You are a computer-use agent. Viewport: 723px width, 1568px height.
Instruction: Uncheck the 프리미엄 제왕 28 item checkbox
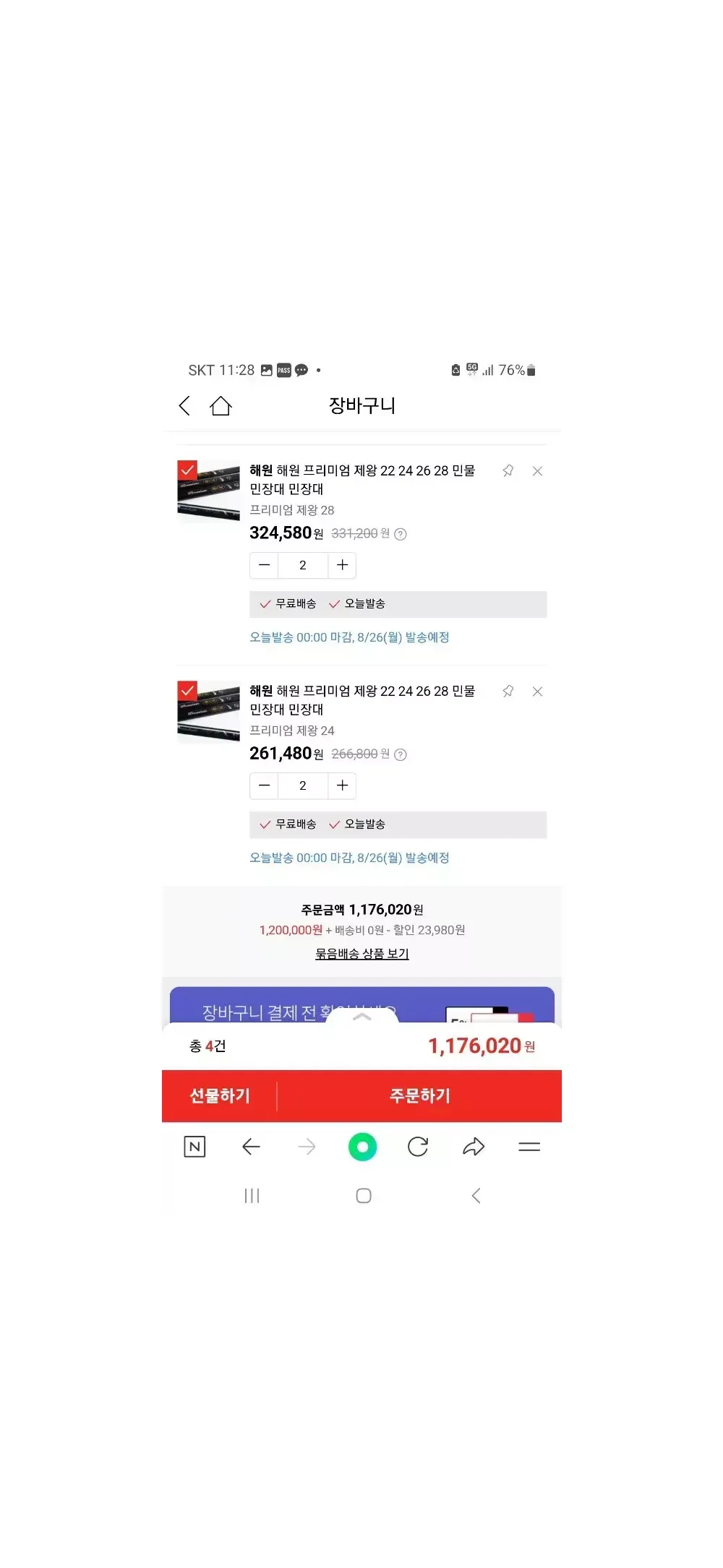tap(187, 470)
